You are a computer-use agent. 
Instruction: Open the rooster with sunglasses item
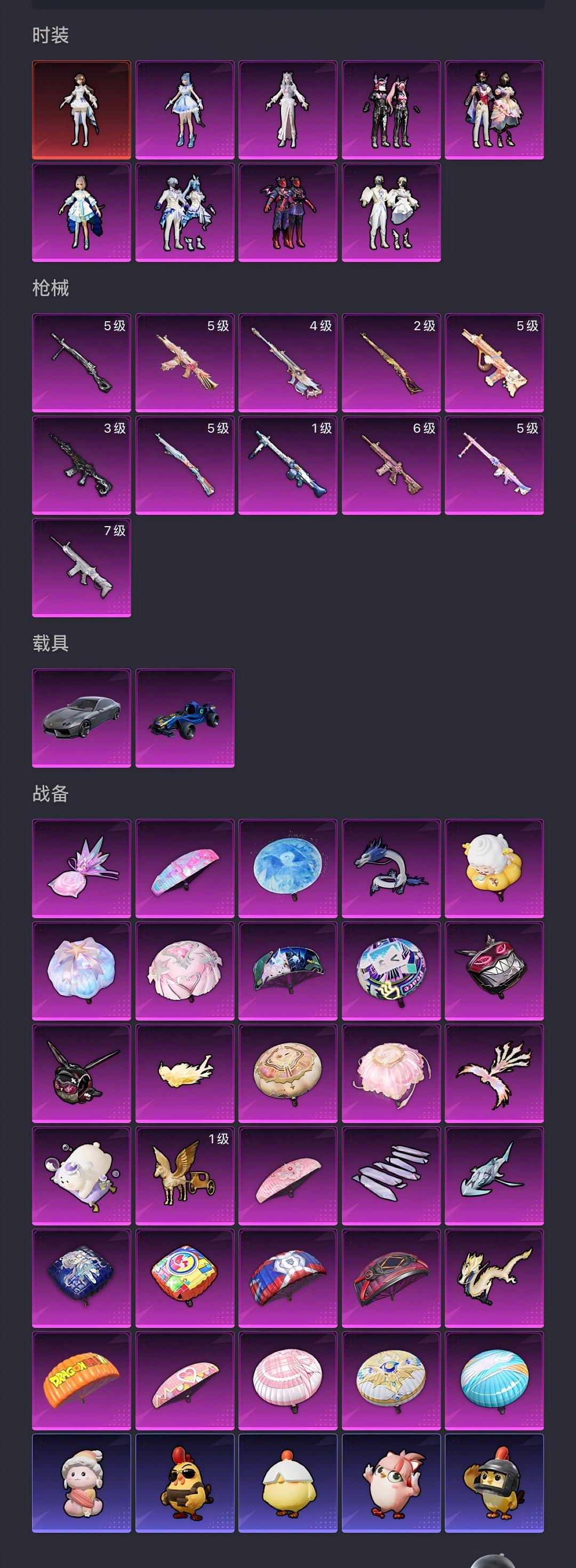coord(185,1483)
